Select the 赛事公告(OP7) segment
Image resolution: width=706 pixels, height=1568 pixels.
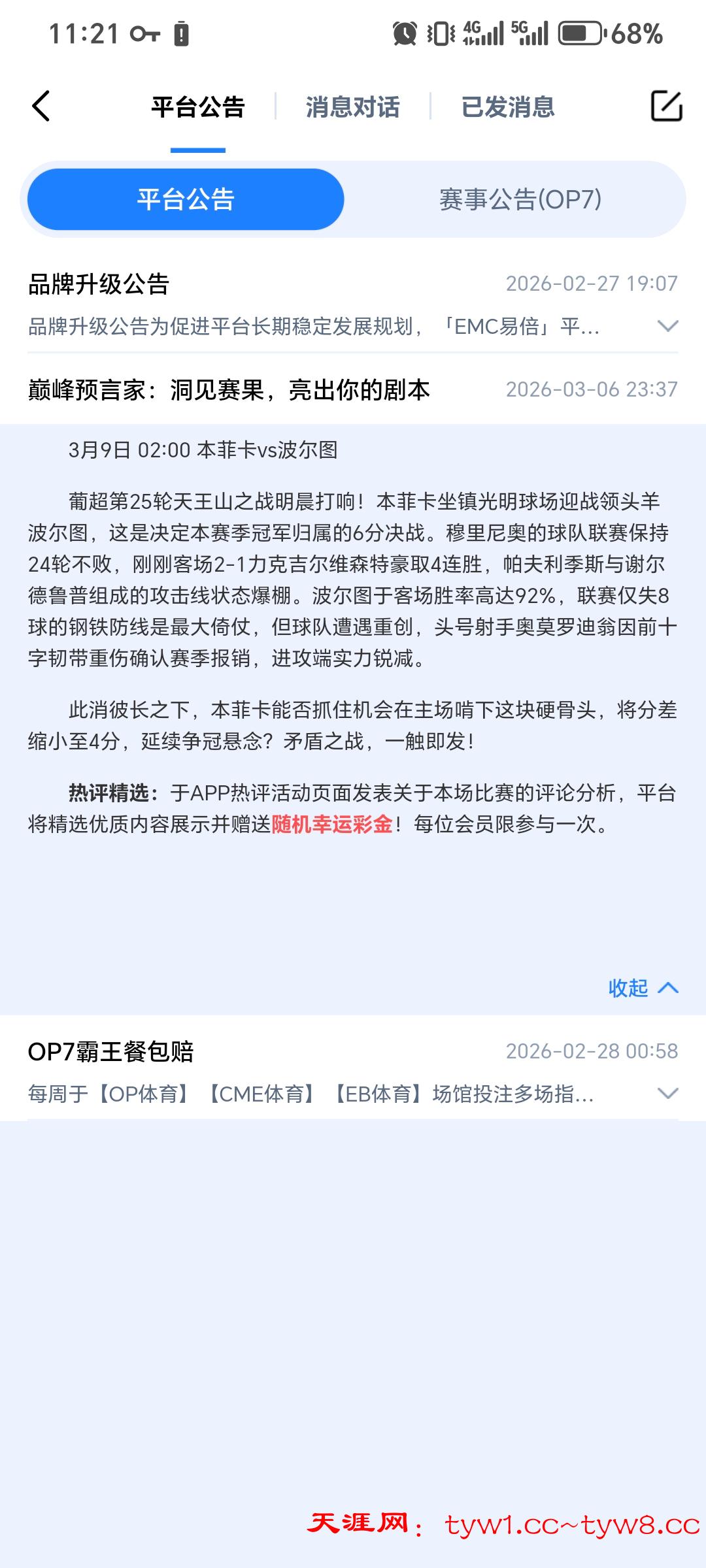(x=520, y=199)
